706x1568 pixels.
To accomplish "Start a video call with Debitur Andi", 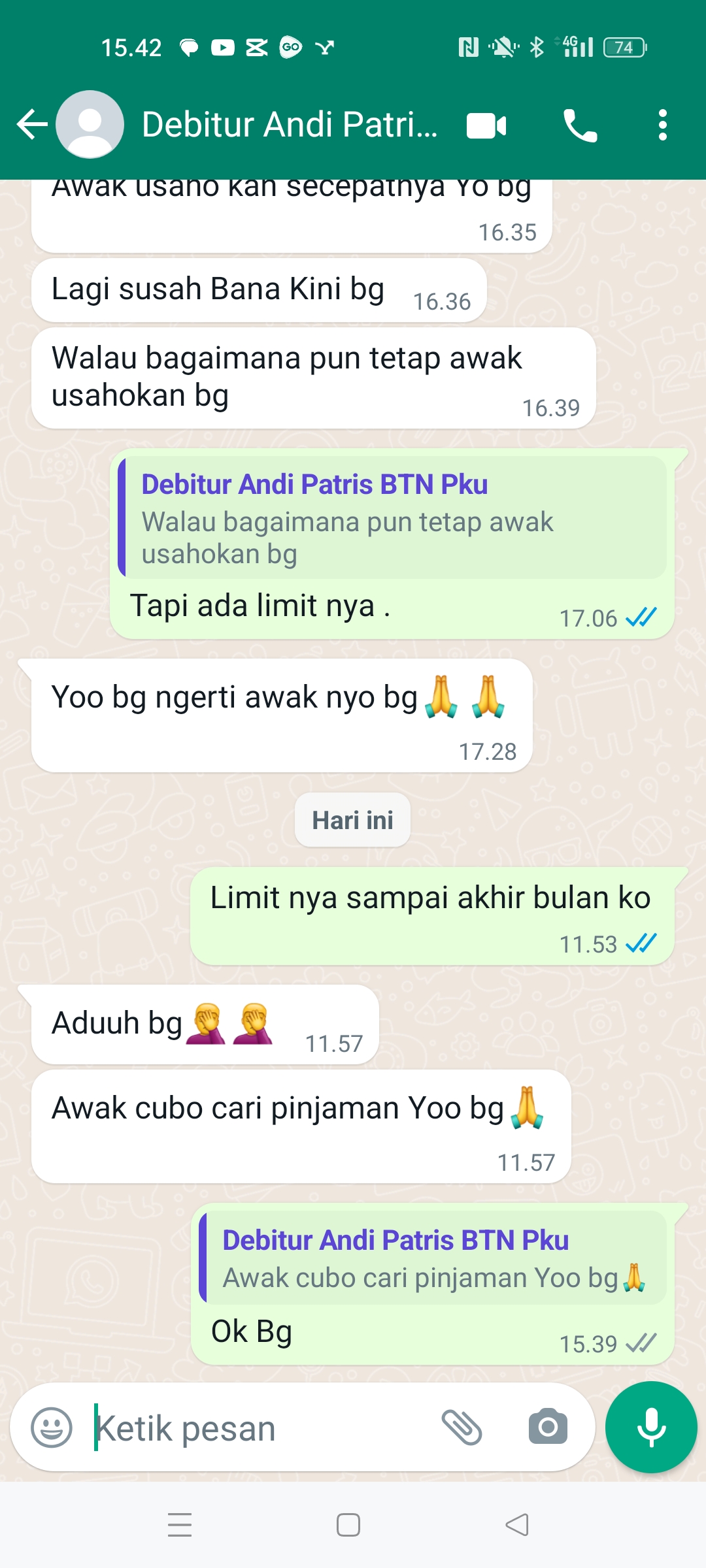I will pyautogui.click(x=486, y=125).
